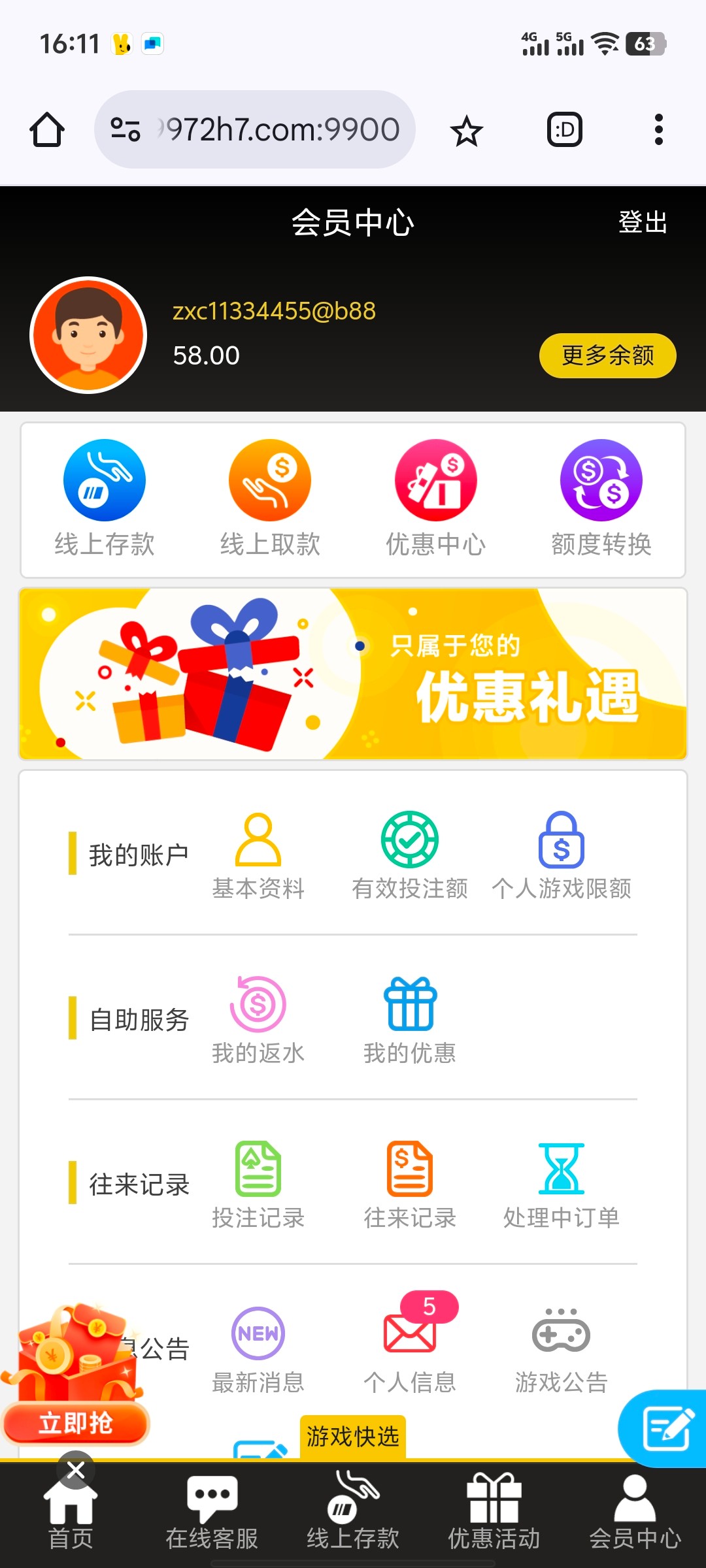Open 我的优惠 my offers
Image resolution: width=706 pixels, height=1568 pixels.
[410, 1021]
